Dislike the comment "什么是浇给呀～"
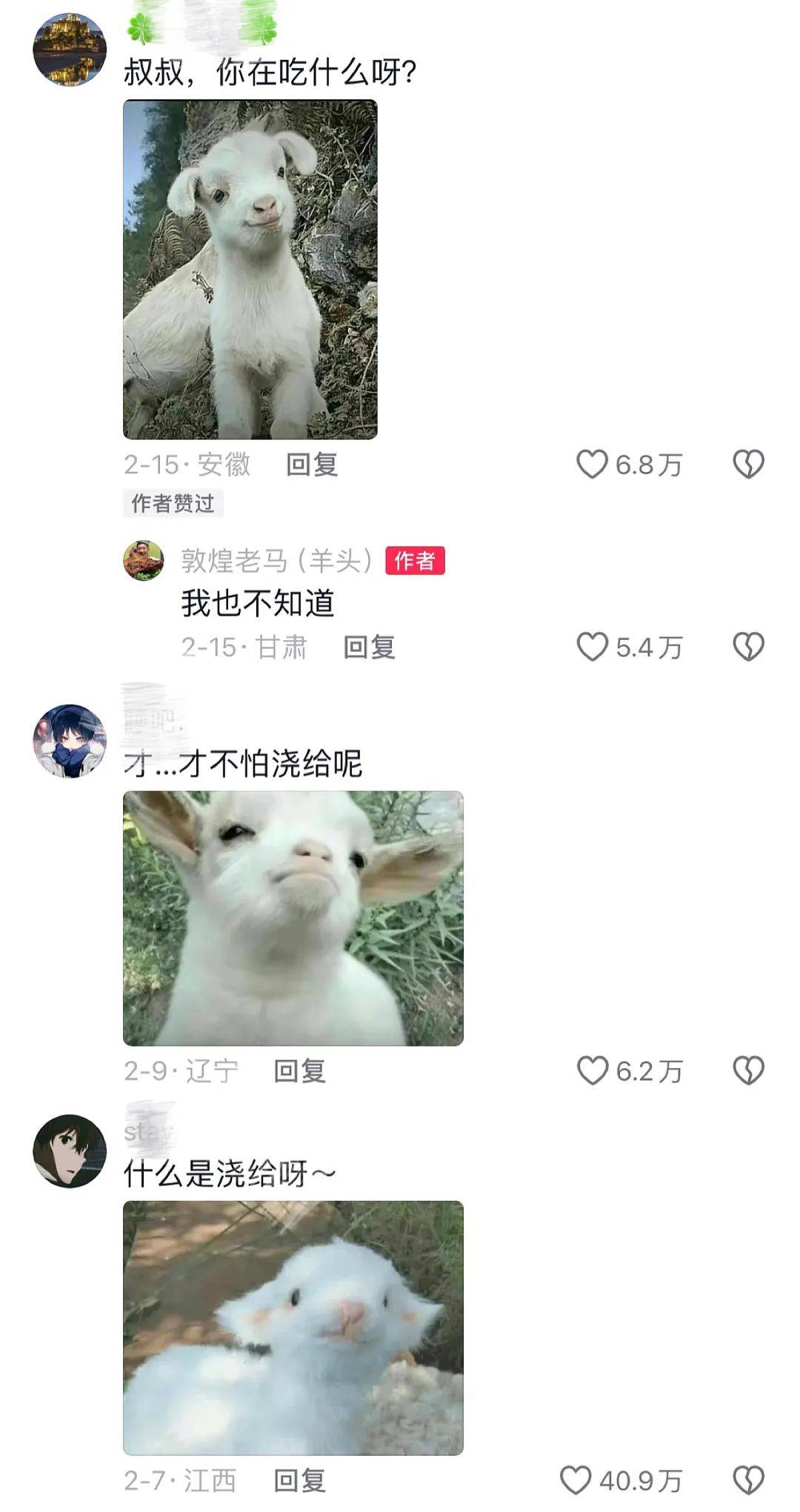Viewport: 800px width, 1512px height. point(748,1480)
